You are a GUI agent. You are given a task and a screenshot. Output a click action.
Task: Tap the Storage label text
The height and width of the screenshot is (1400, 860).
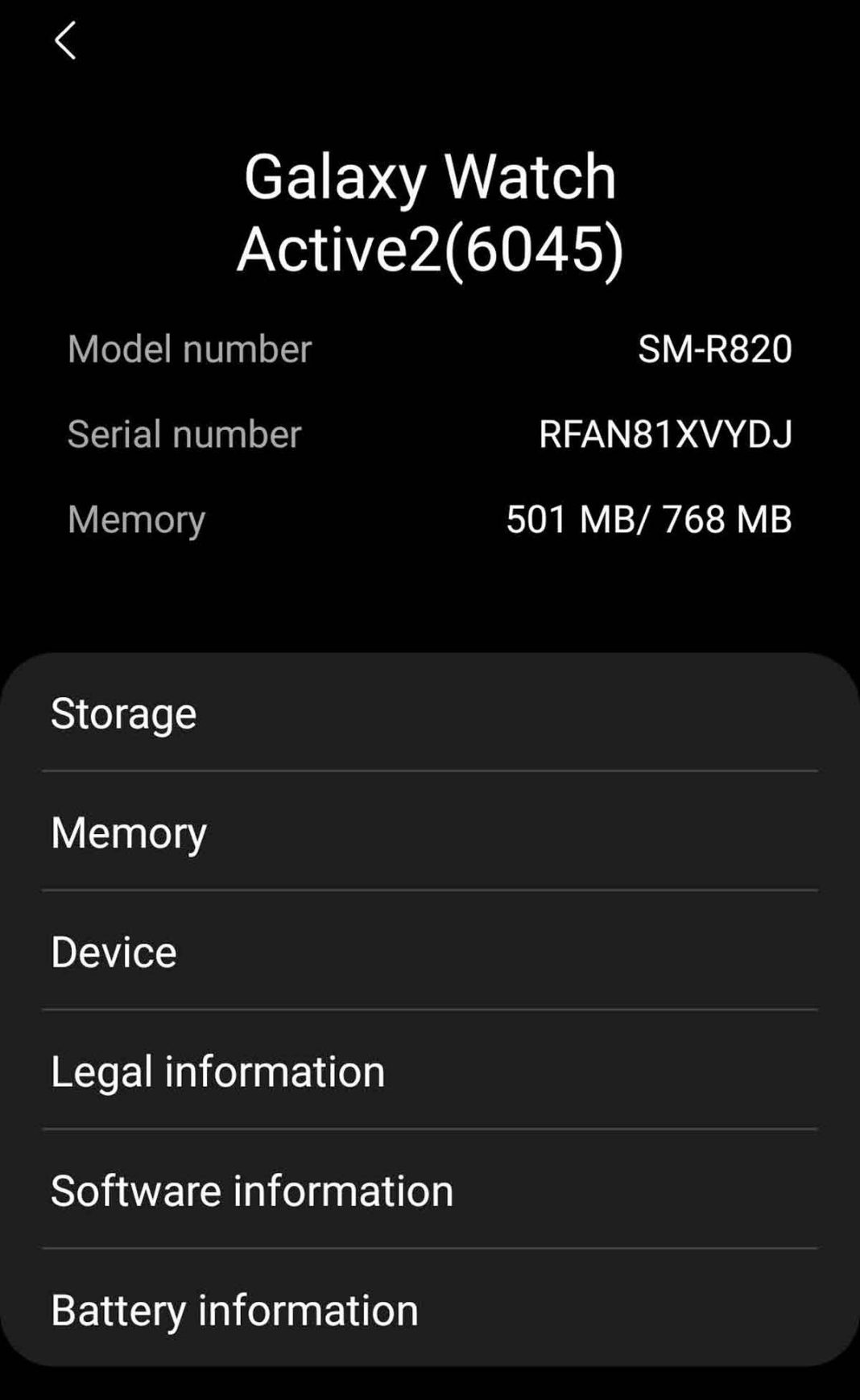point(122,713)
